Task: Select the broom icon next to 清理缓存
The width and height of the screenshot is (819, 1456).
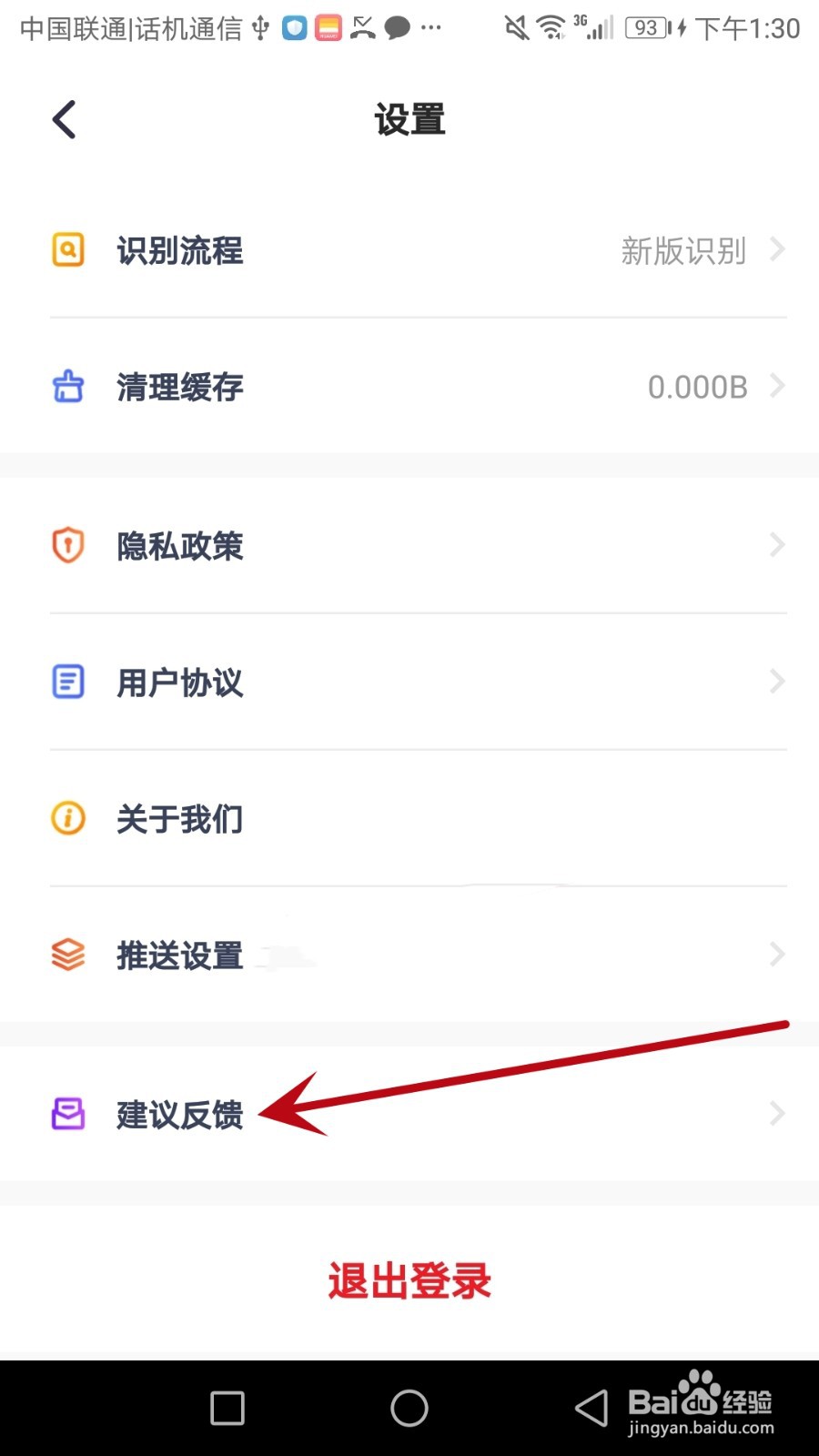Action: coord(67,386)
